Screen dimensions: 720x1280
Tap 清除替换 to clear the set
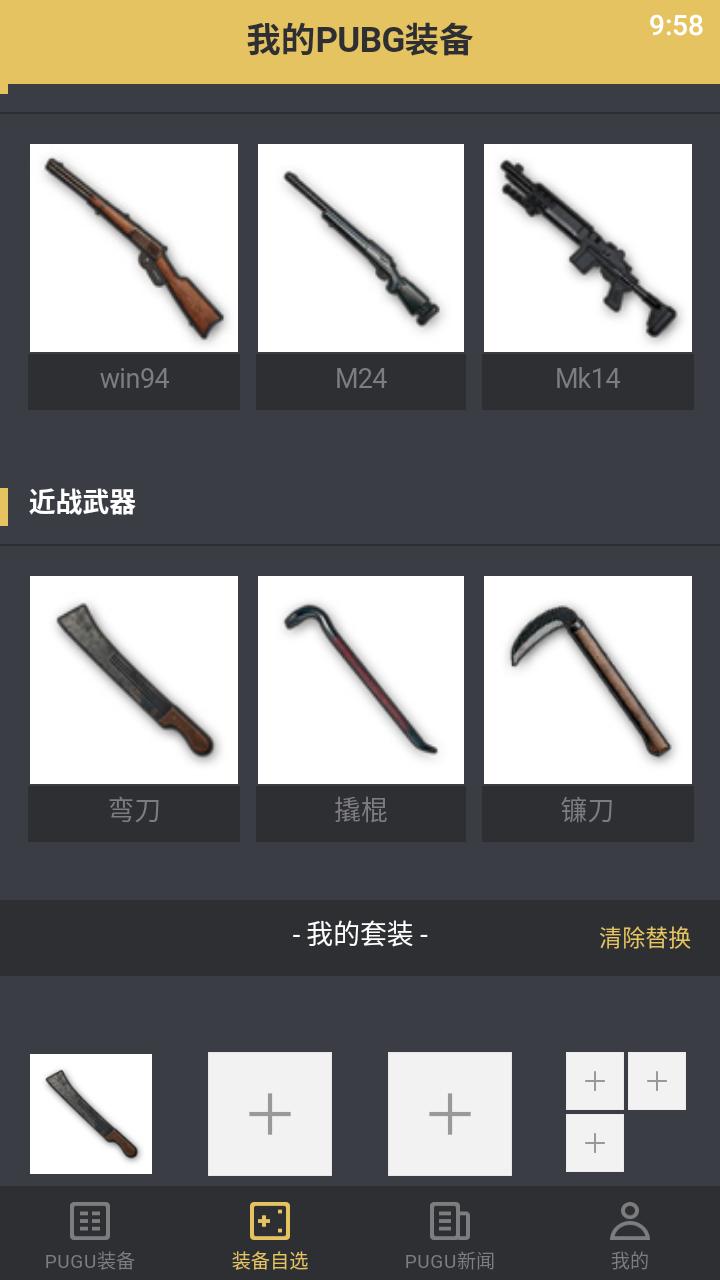click(645, 937)
